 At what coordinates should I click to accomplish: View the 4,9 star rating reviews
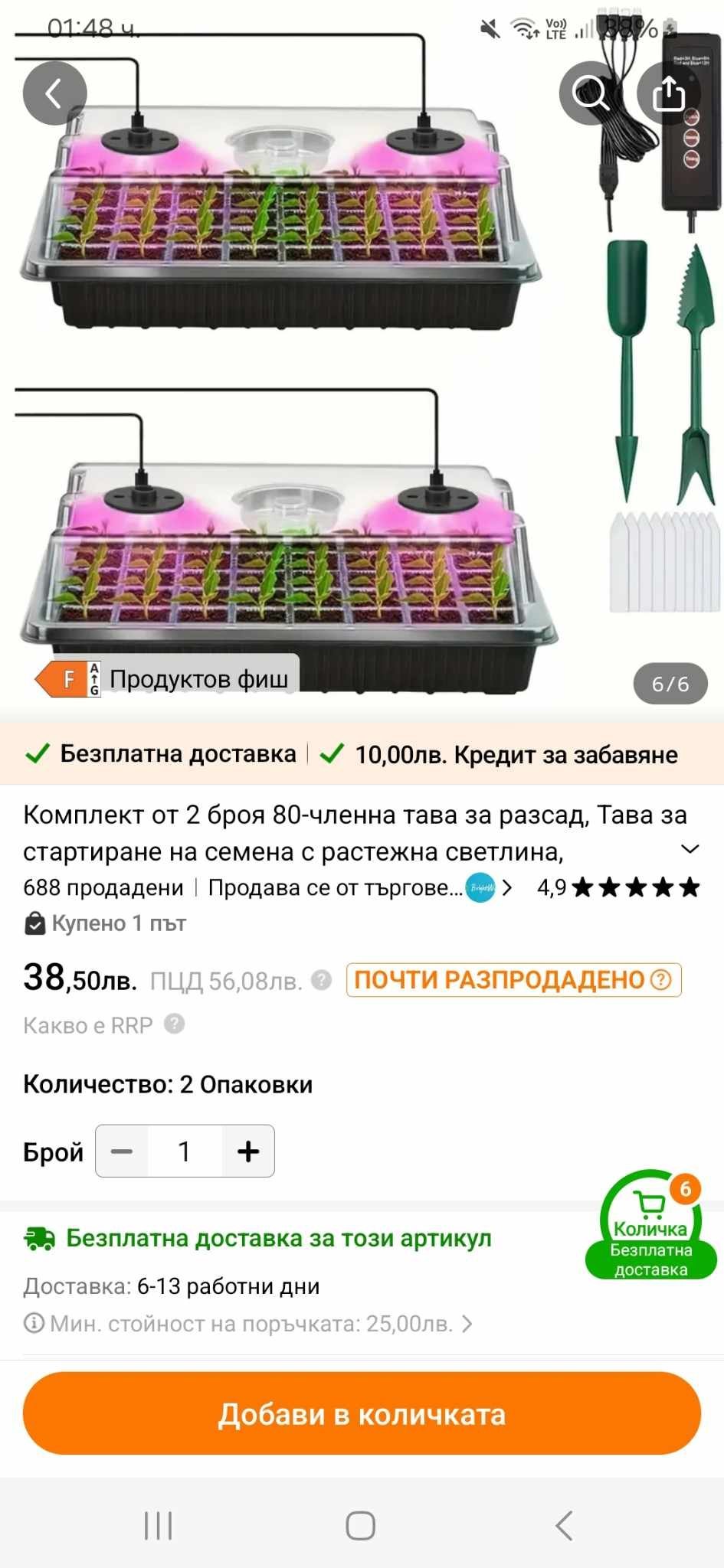[x=618, y=888]
